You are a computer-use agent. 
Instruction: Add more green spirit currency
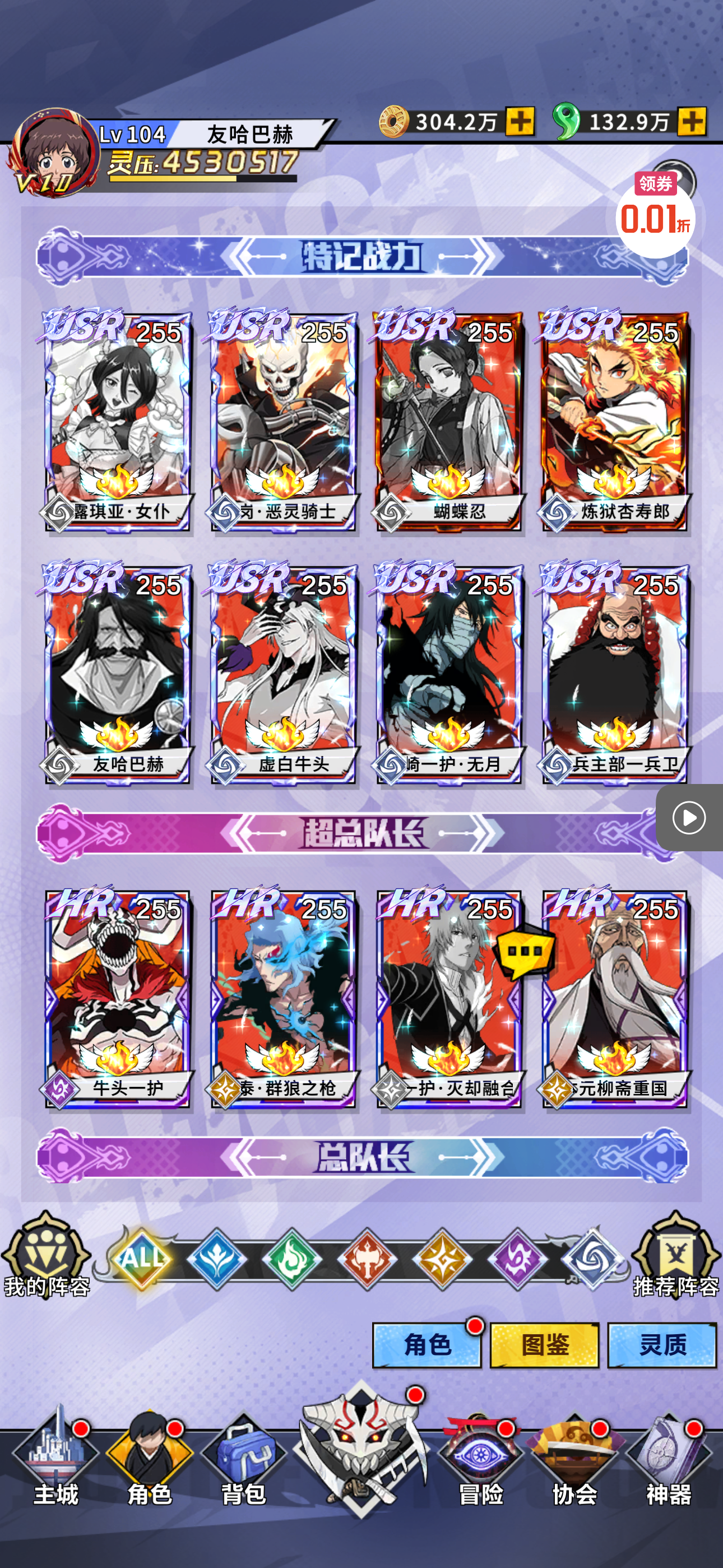pos(692,122)
